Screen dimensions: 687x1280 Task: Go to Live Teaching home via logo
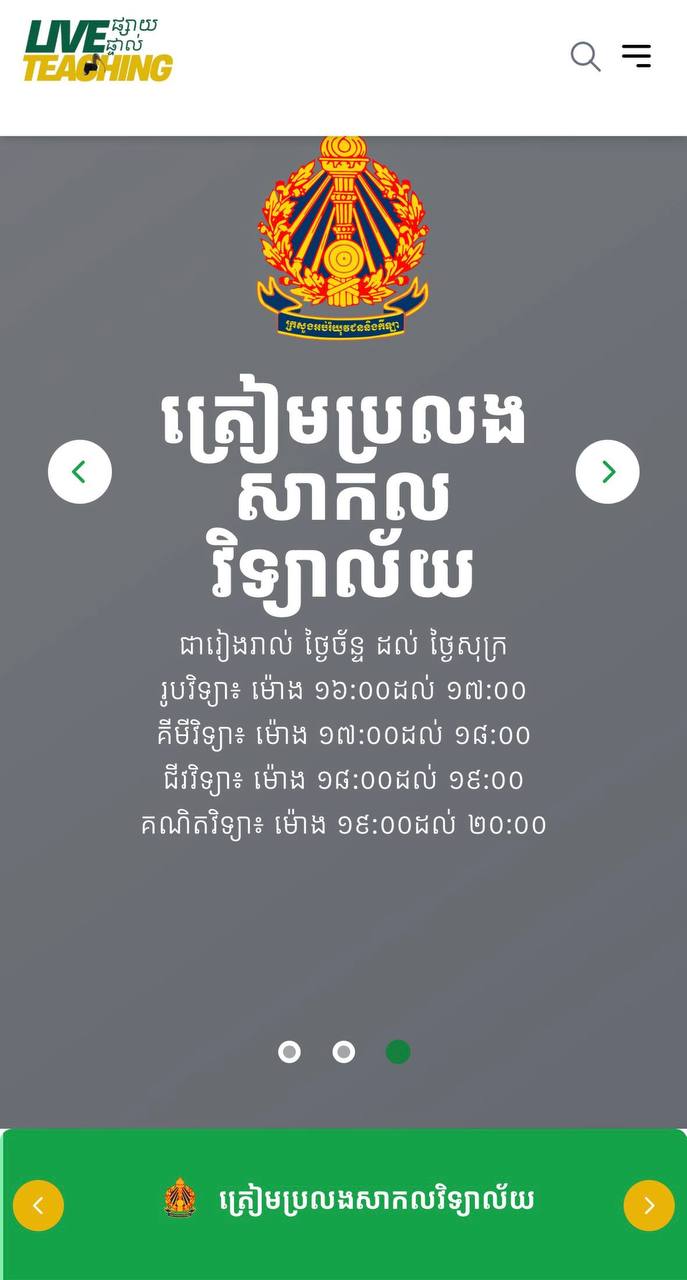click(98, 50)
